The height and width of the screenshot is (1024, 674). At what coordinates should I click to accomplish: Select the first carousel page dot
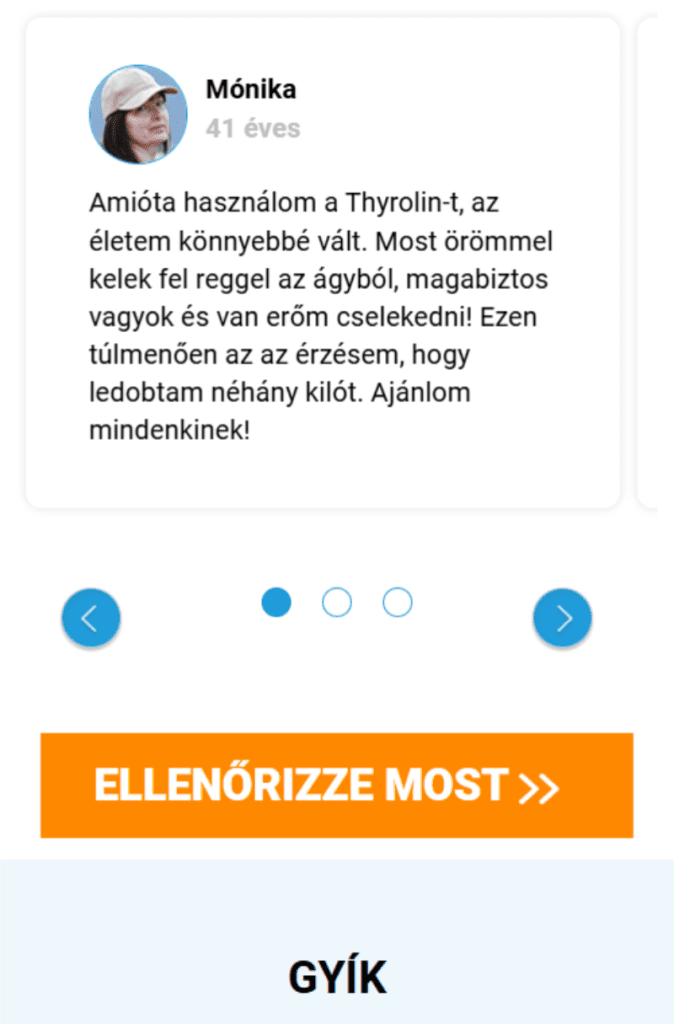276,602
